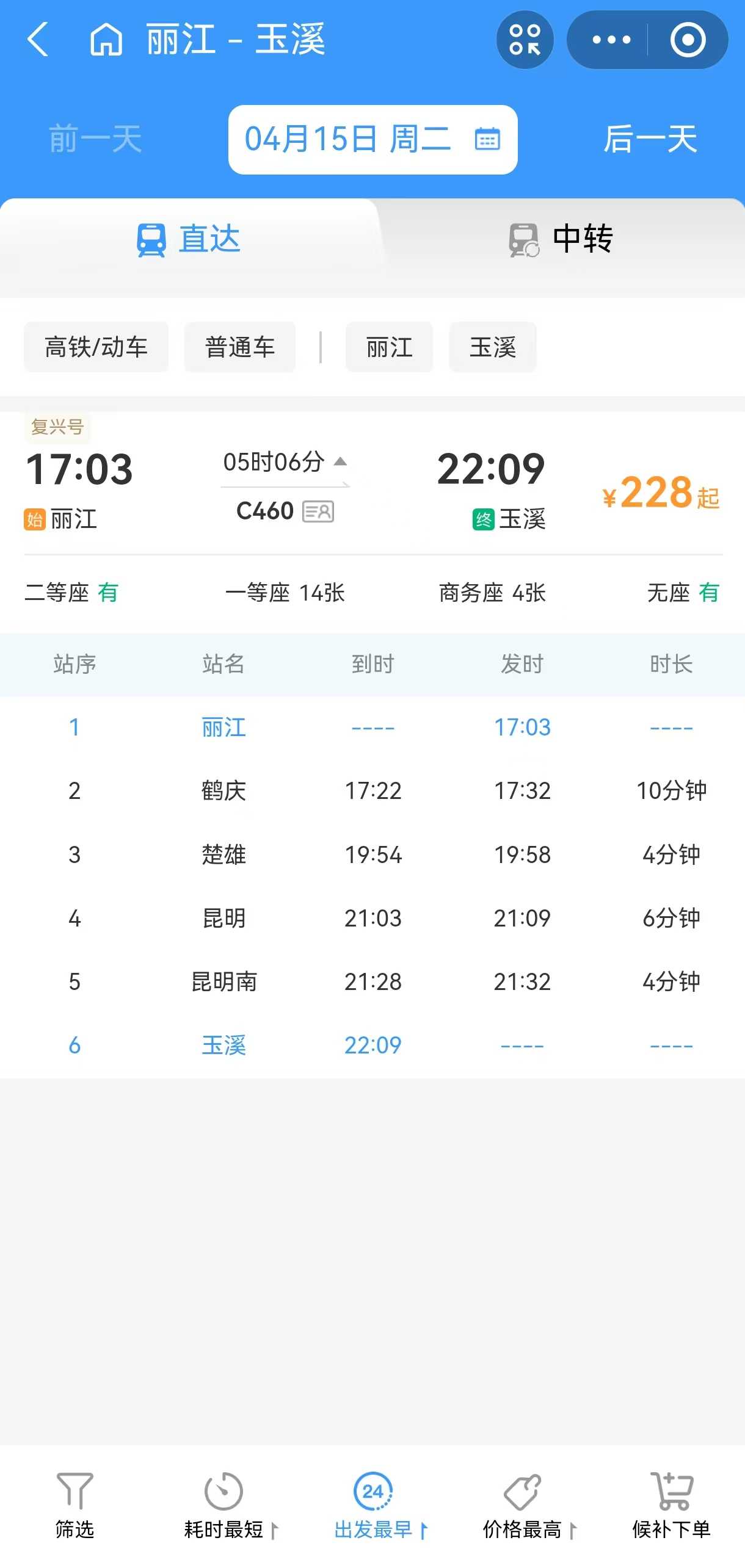Click the calendar icon beside the date
The image size is (745, 1568).
(487, 140)
